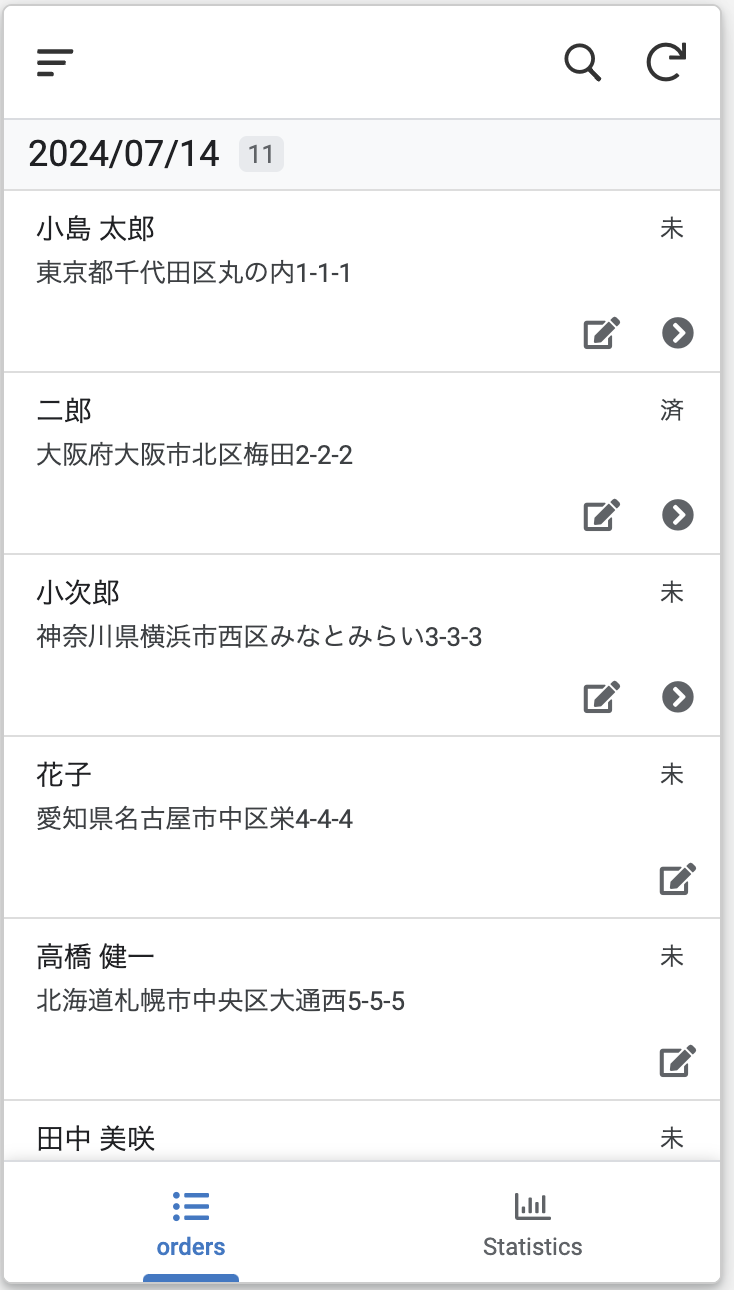This screenshot has height=1290, width=734.
Task: Select the orders tab
Action: pos(191,1224)
